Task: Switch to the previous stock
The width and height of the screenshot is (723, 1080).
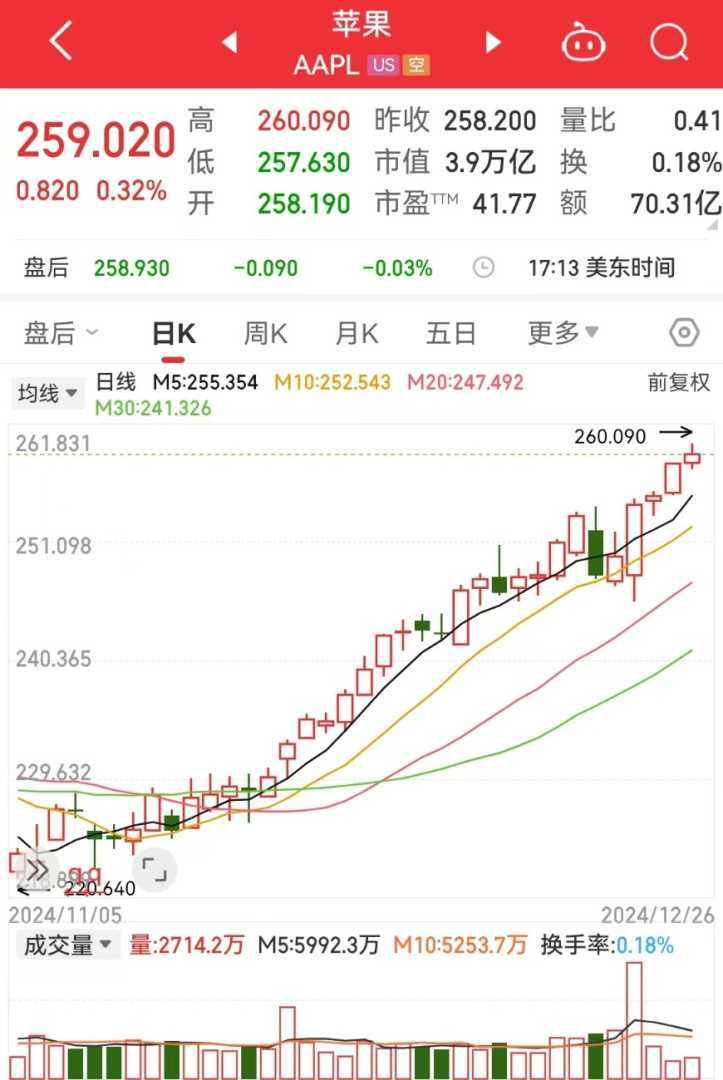Action: [230, 42]
